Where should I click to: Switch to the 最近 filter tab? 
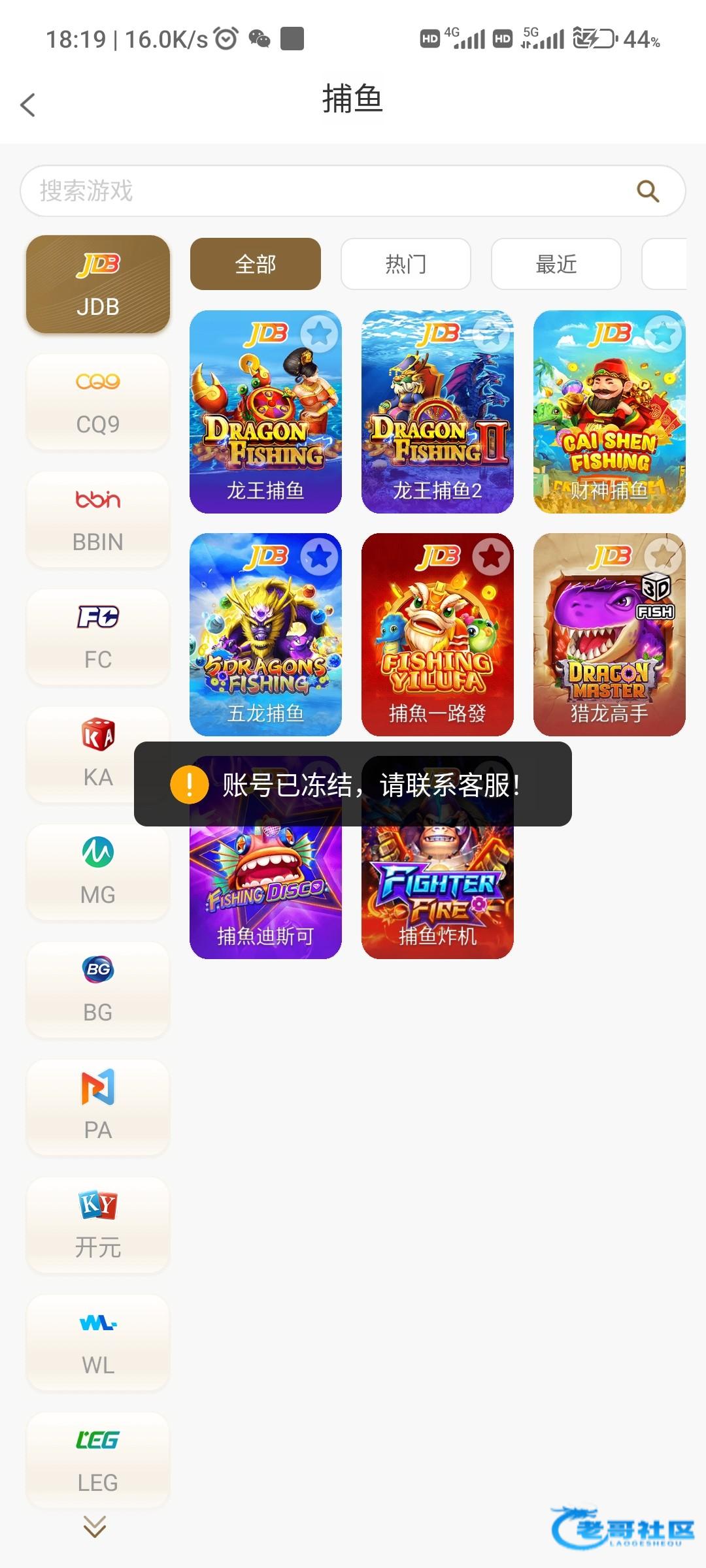tap(556, 264)
